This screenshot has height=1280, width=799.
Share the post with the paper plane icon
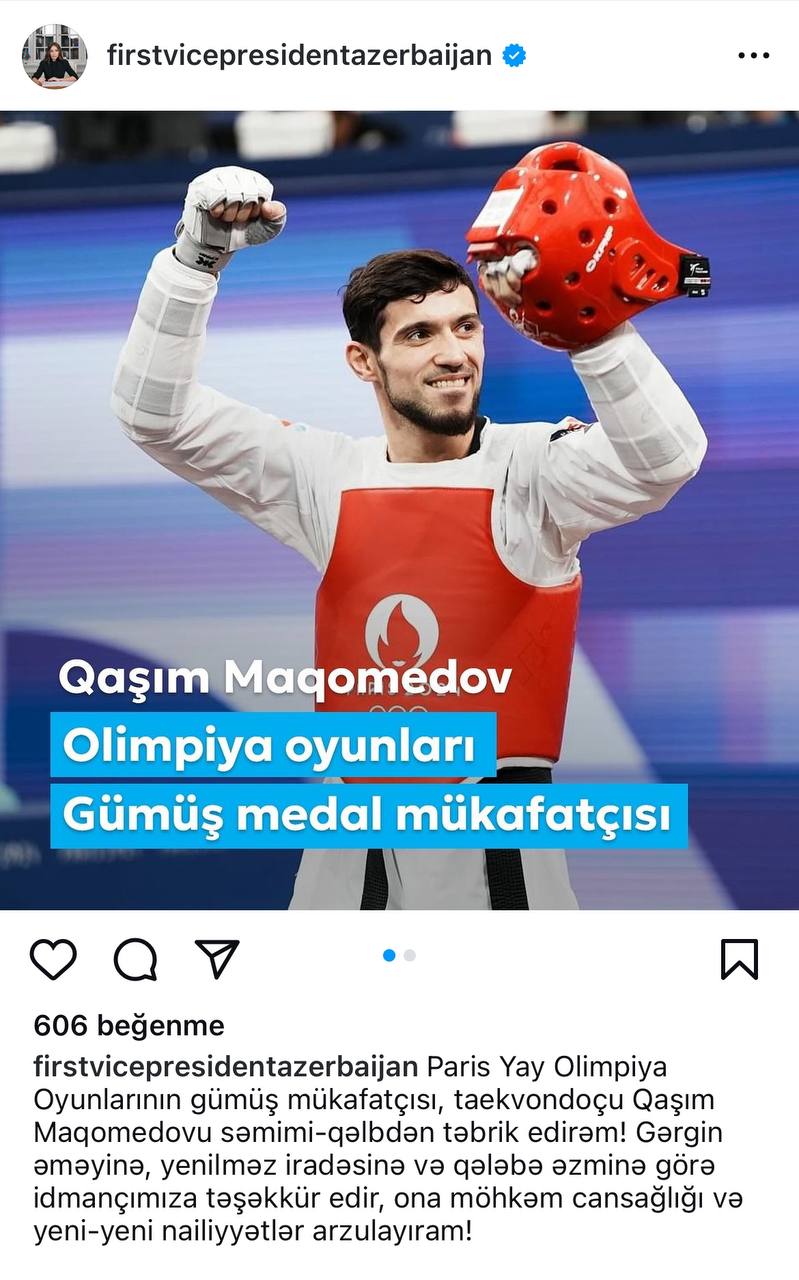pyautogui.click(x=217, y=959)
